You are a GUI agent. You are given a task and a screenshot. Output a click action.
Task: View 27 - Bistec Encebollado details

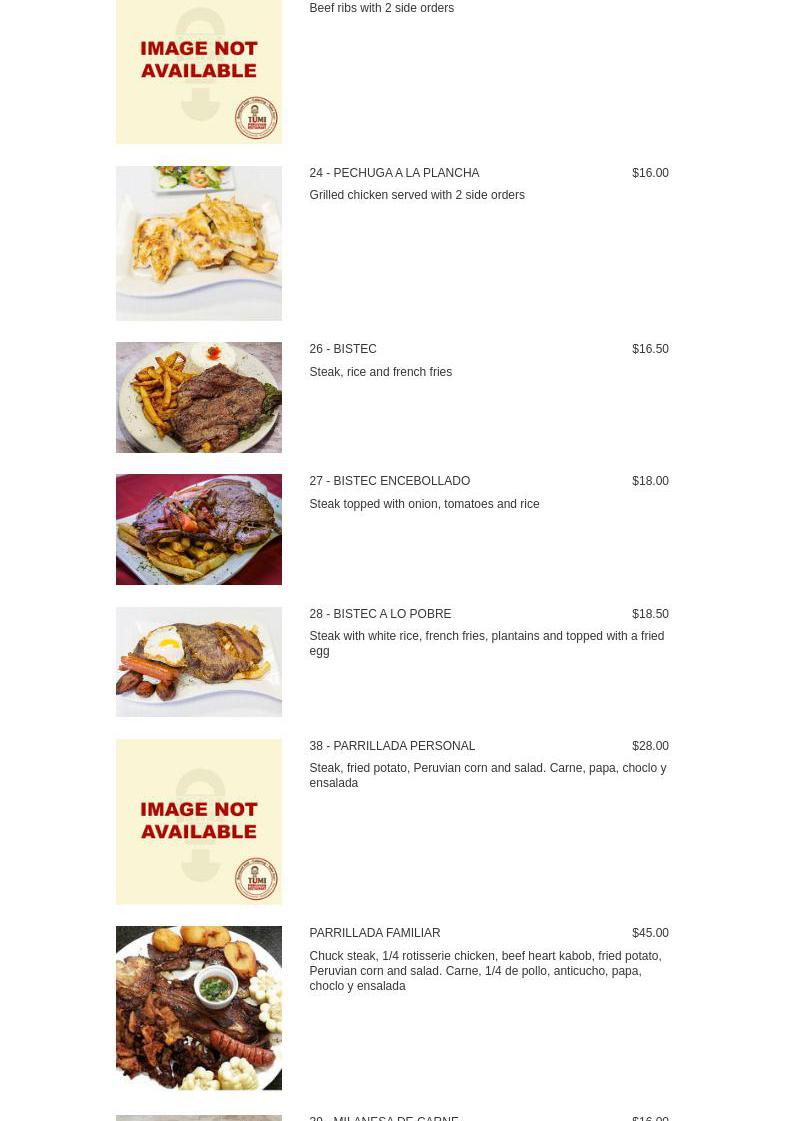389,481
